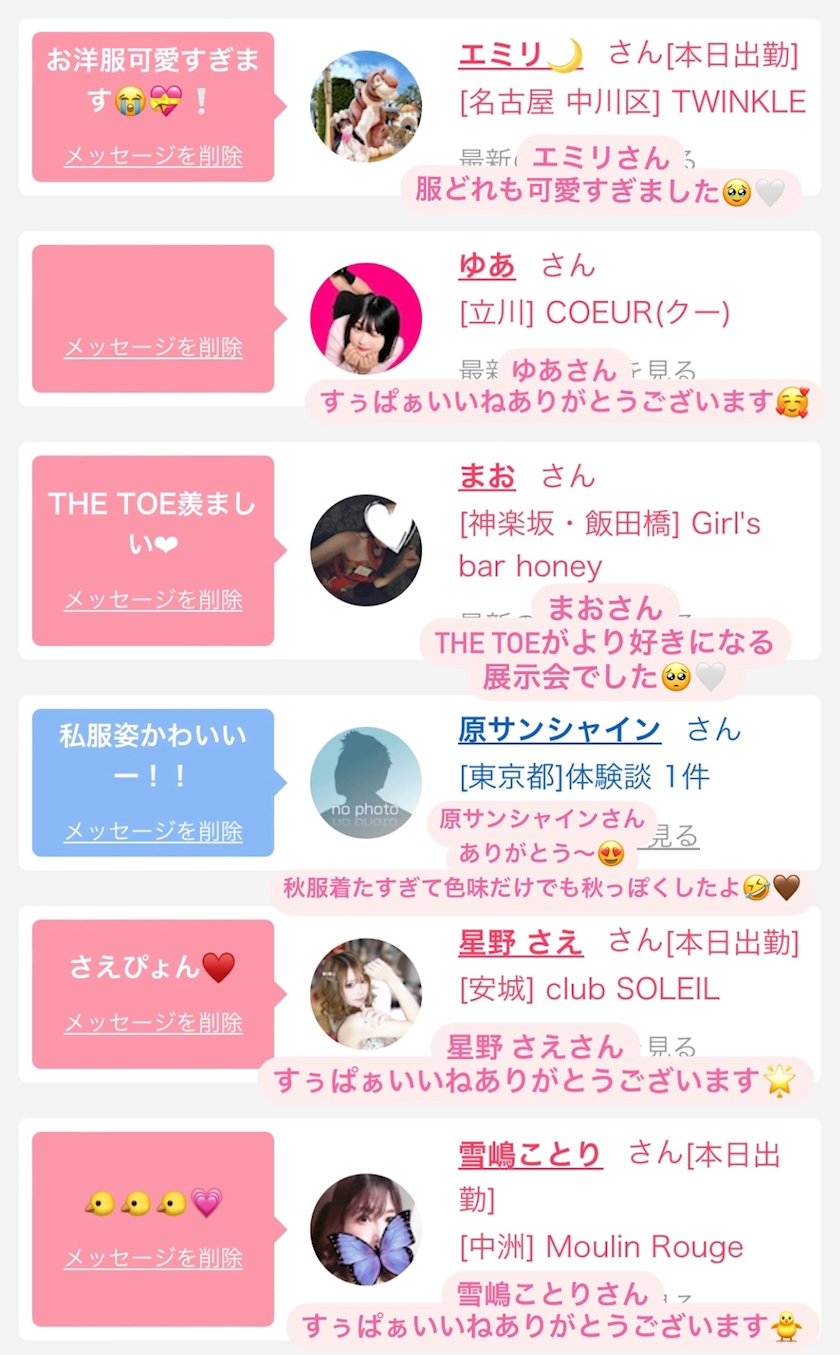Delete the chick emoji message to 雪嶋ことり
This screenshot has width=840, height=1355.
[153, 1258]
